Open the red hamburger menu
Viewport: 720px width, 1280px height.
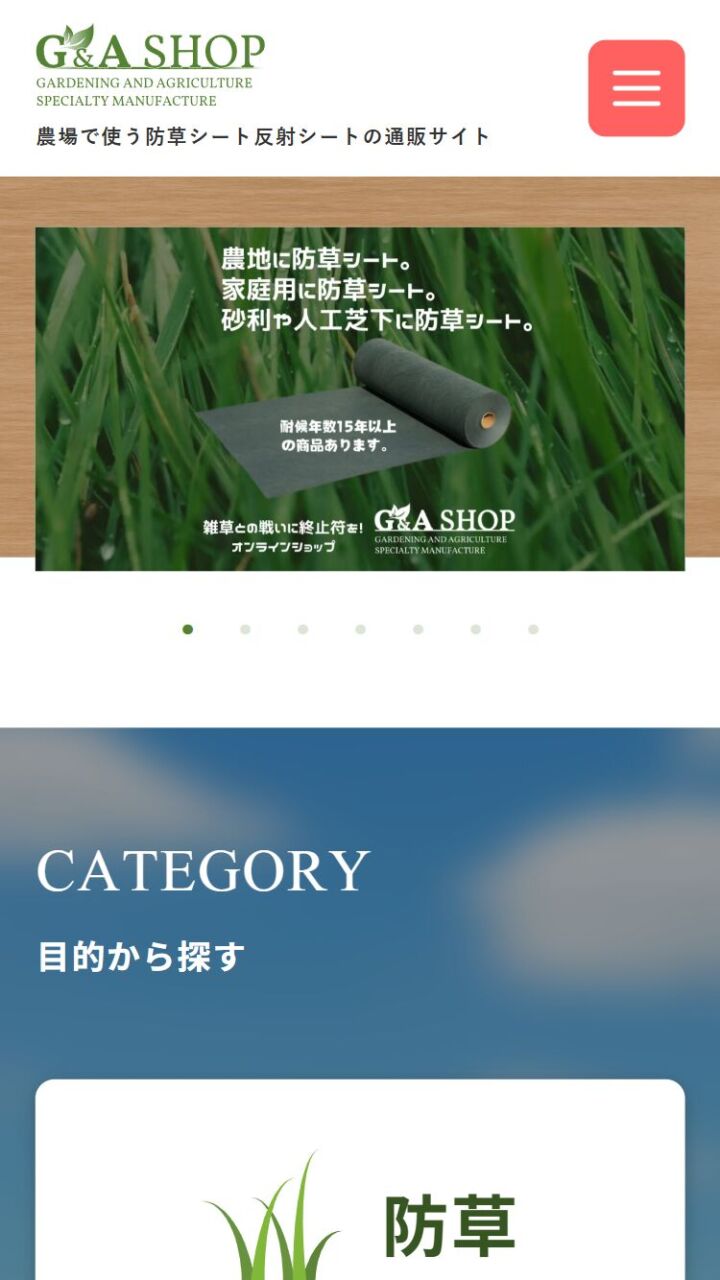click(x=636, y=88)
